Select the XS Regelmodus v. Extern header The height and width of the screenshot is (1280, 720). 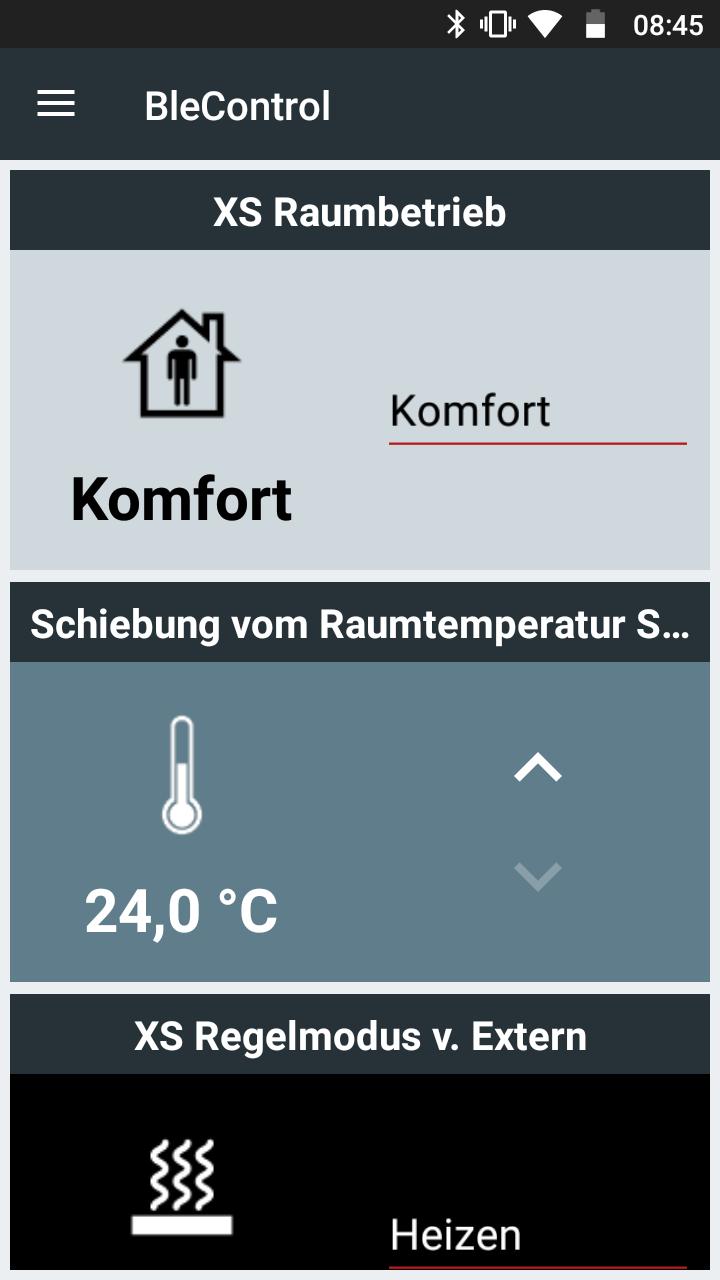click(x=360, y=1036)
